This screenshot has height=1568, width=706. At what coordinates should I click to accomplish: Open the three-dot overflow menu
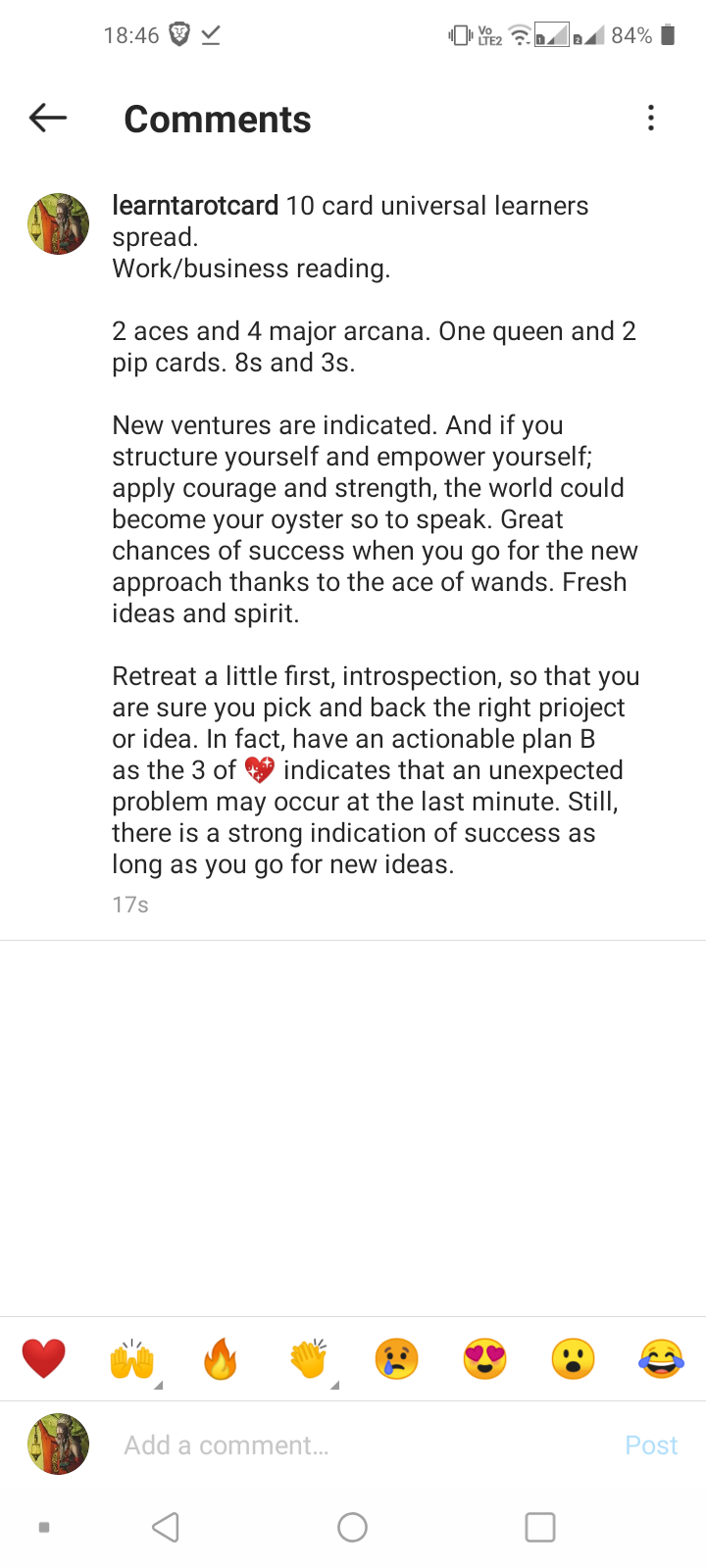coord(651,119)
